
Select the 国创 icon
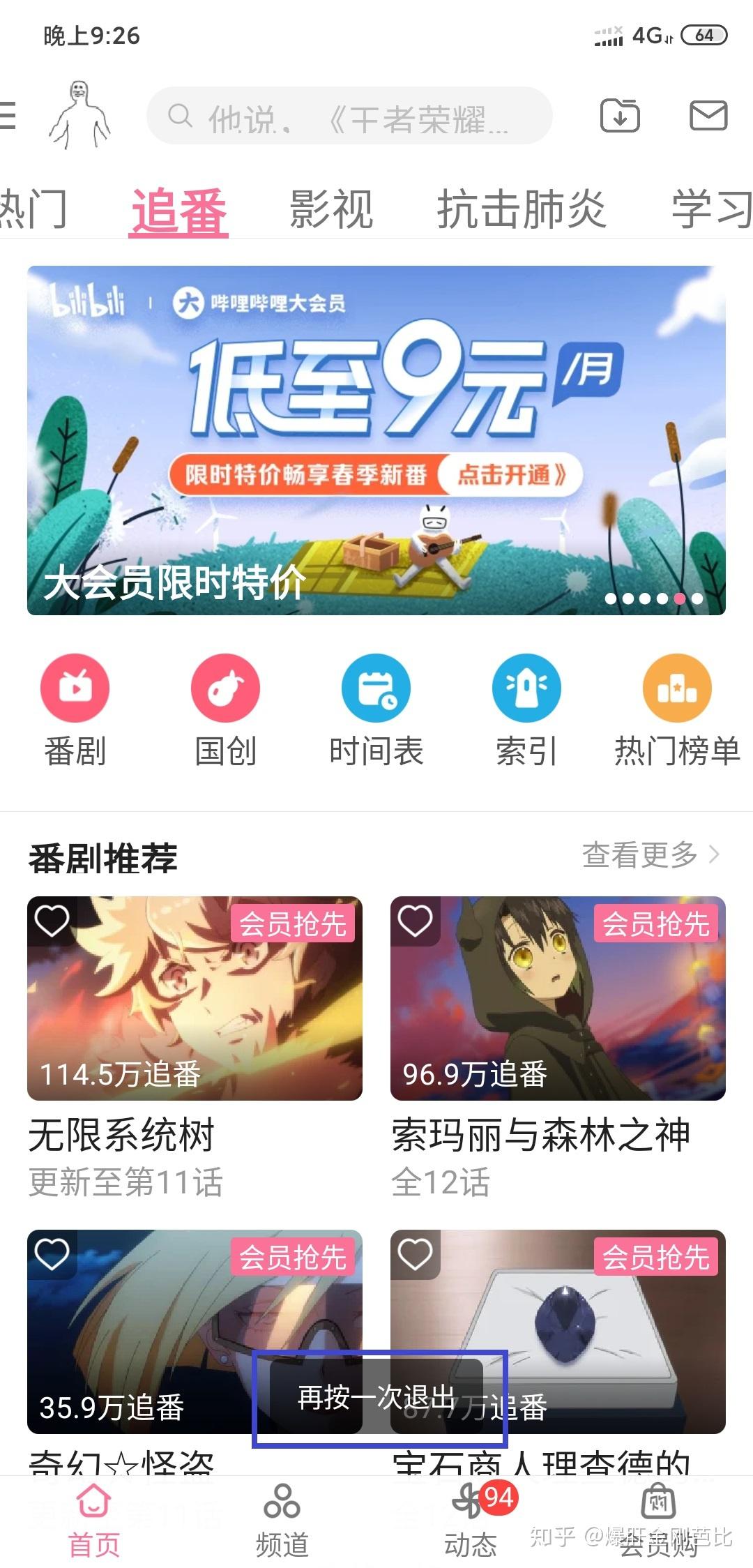point(226,687)
